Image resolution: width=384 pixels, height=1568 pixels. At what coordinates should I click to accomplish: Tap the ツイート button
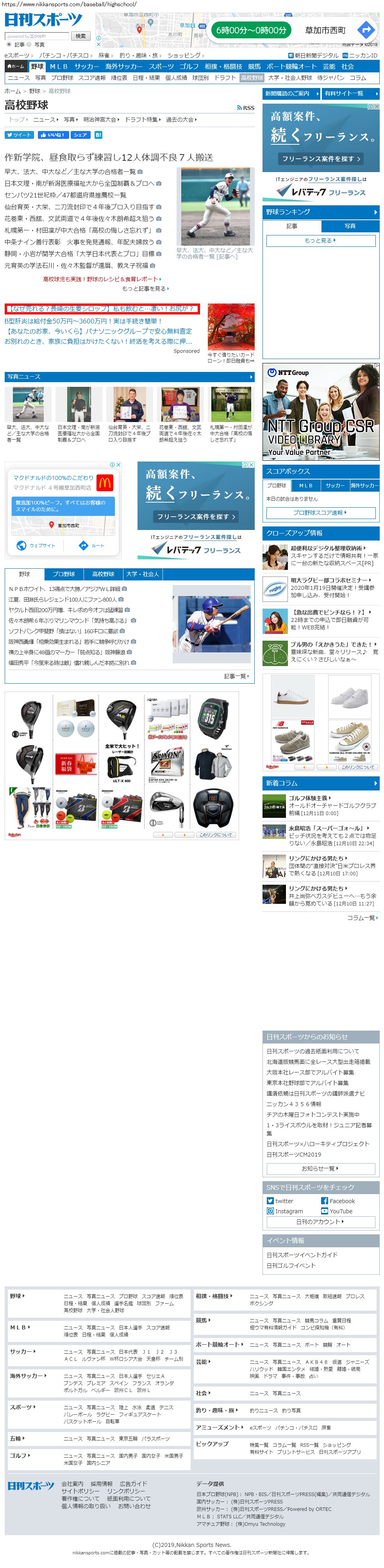[x=19, y=135]
